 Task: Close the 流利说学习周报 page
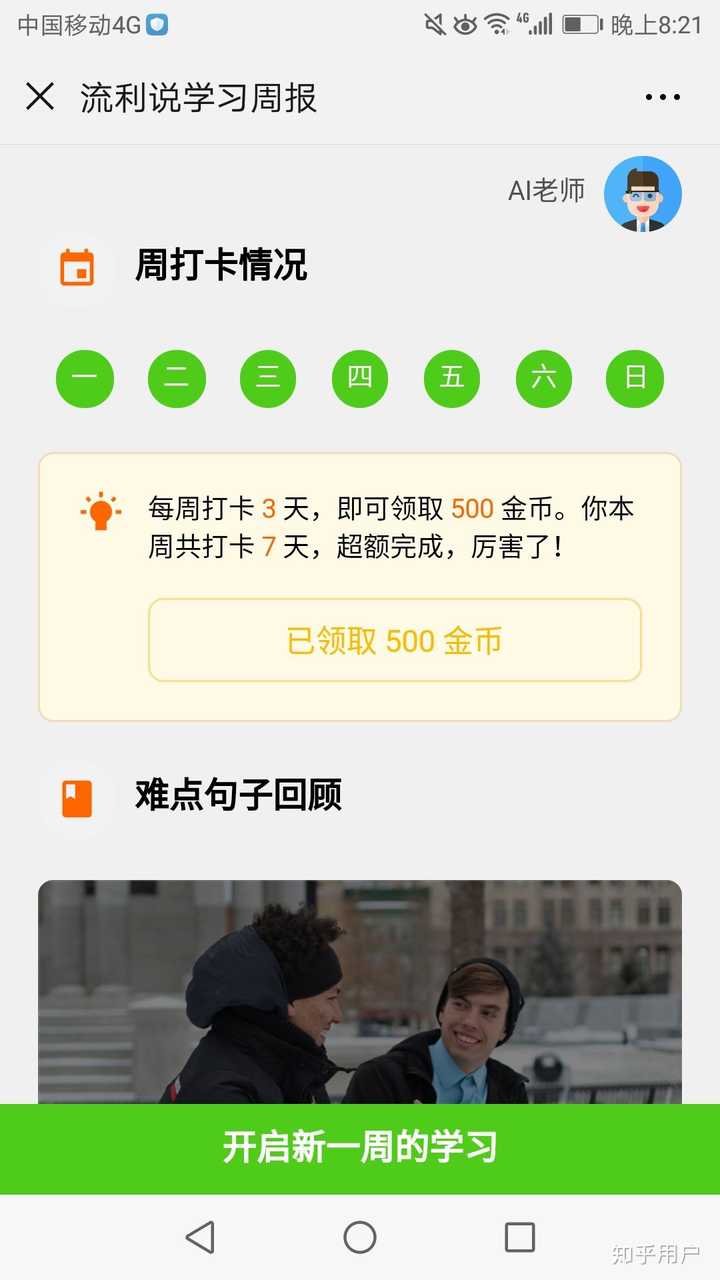pyautogui.click(x=40, y=97)
